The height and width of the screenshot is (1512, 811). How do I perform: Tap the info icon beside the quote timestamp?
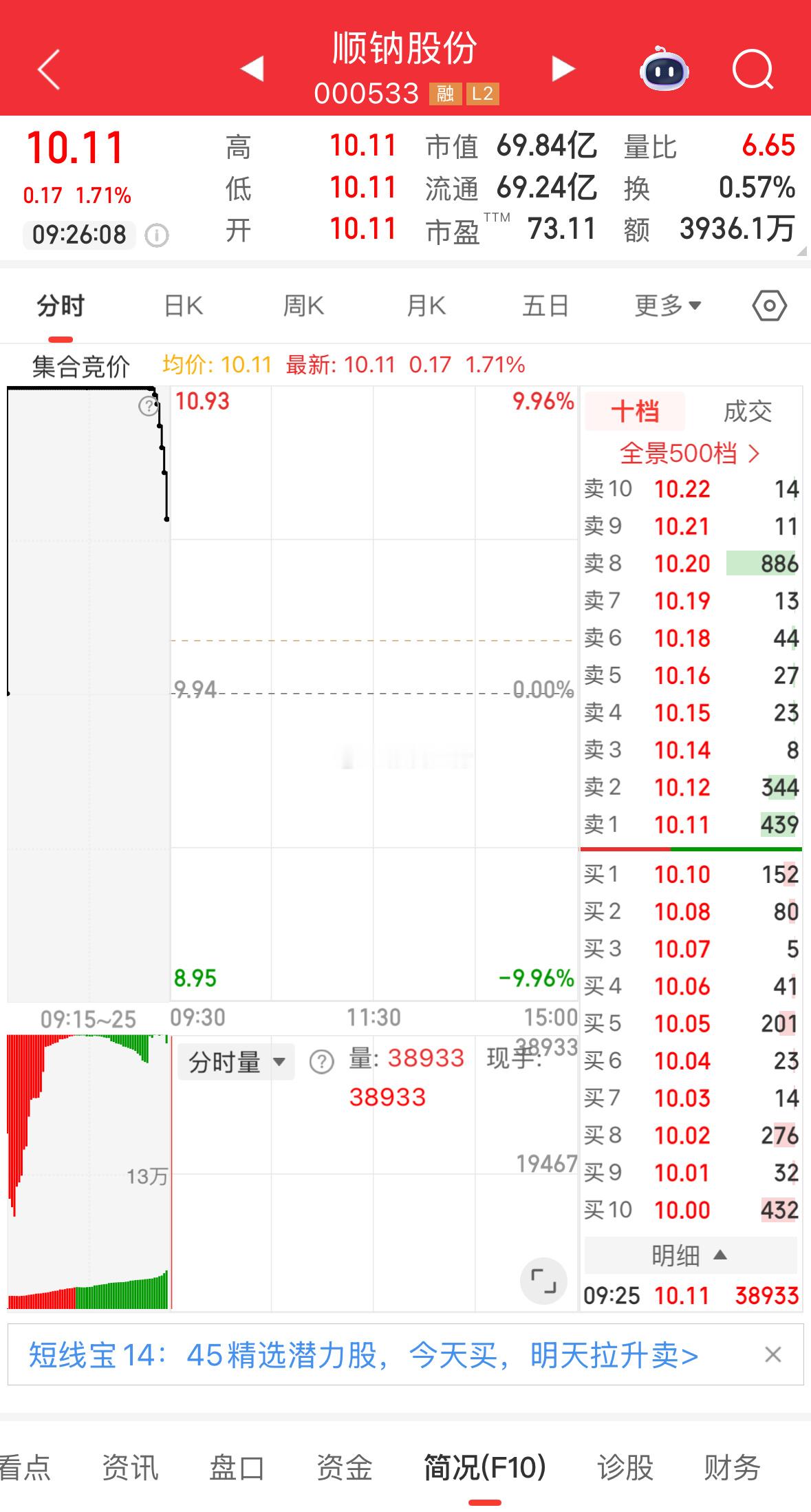pyautogui.click(x=156, y=236)
